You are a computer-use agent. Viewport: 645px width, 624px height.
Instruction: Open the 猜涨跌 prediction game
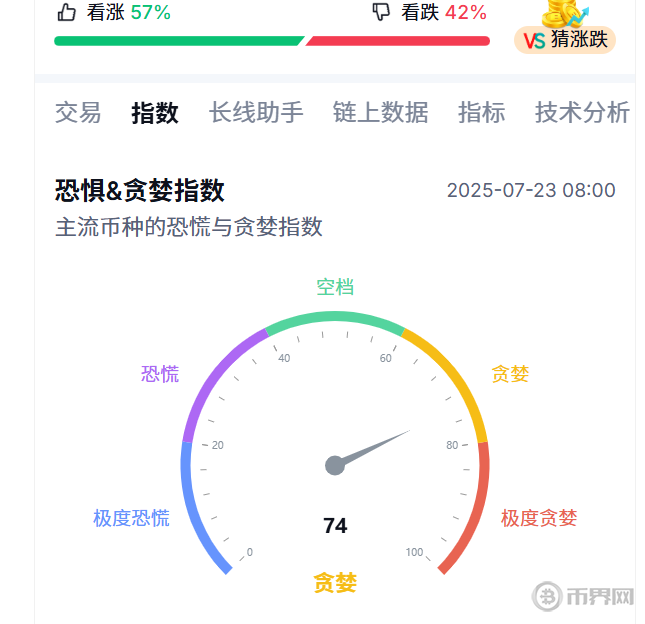(x=565, y=39)
